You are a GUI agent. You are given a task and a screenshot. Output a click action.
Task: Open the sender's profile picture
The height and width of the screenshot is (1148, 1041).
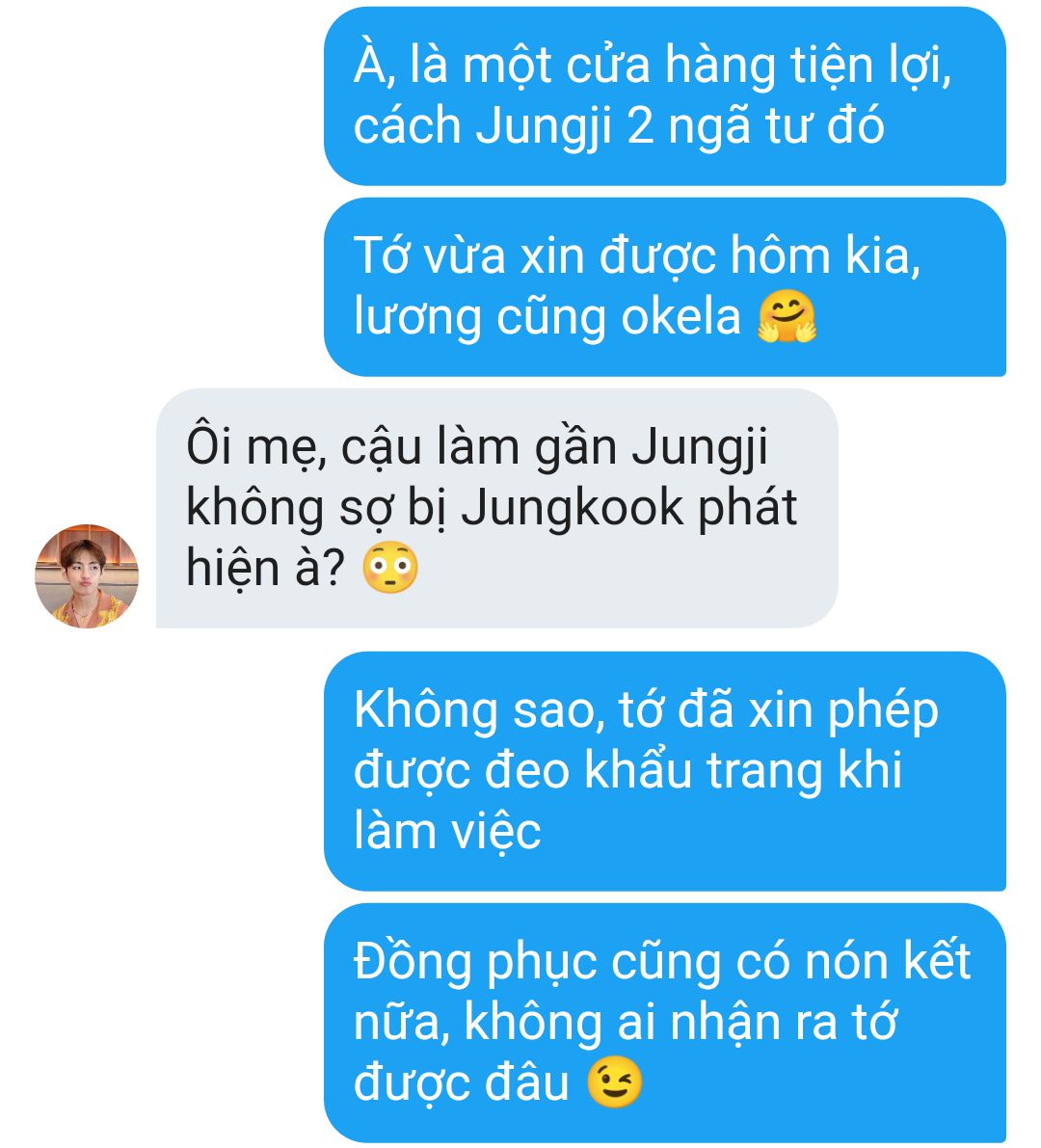[x=87, y=575]
